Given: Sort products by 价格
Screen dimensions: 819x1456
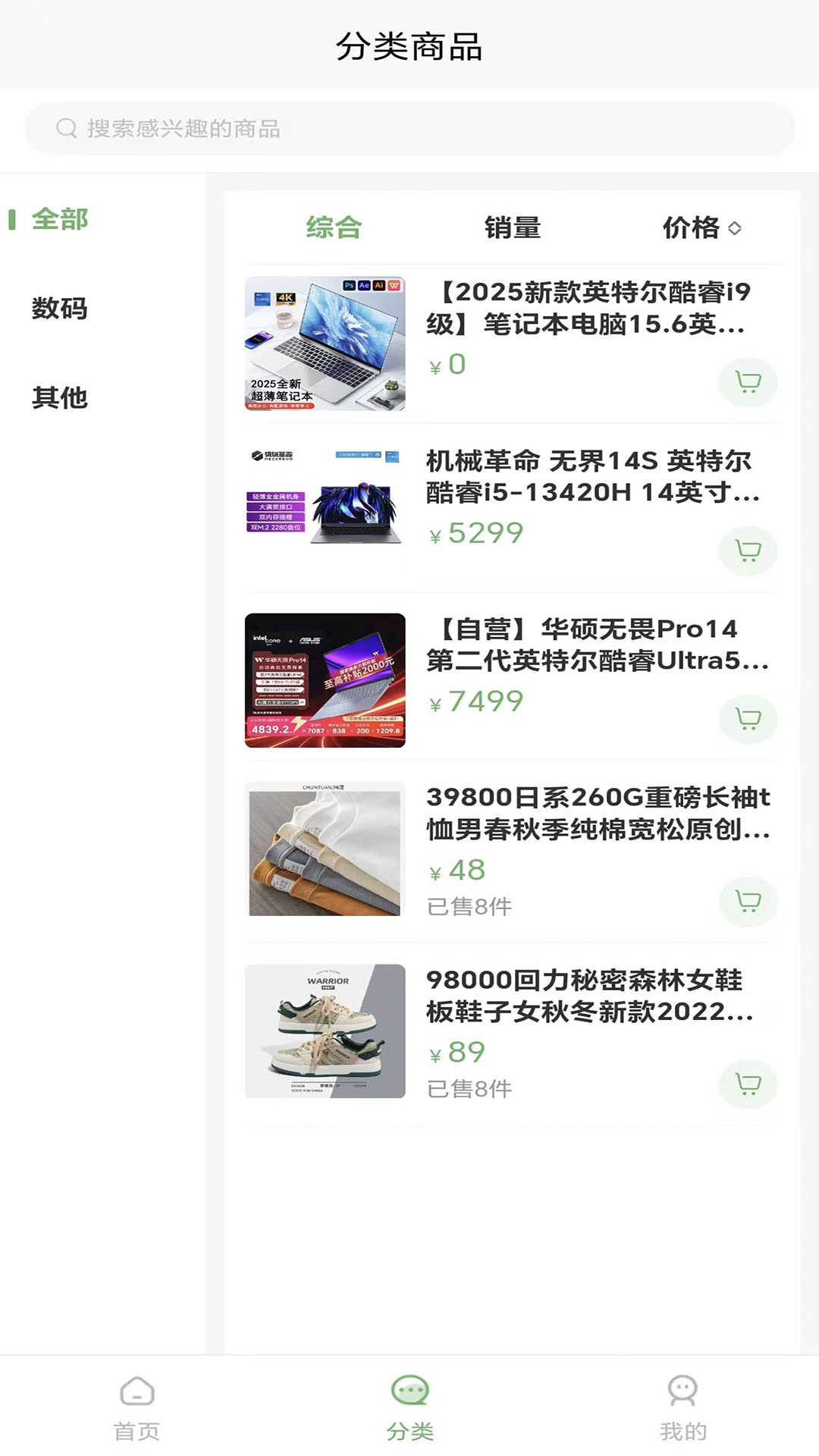Looking at the screenshot, I should [690, 227].
